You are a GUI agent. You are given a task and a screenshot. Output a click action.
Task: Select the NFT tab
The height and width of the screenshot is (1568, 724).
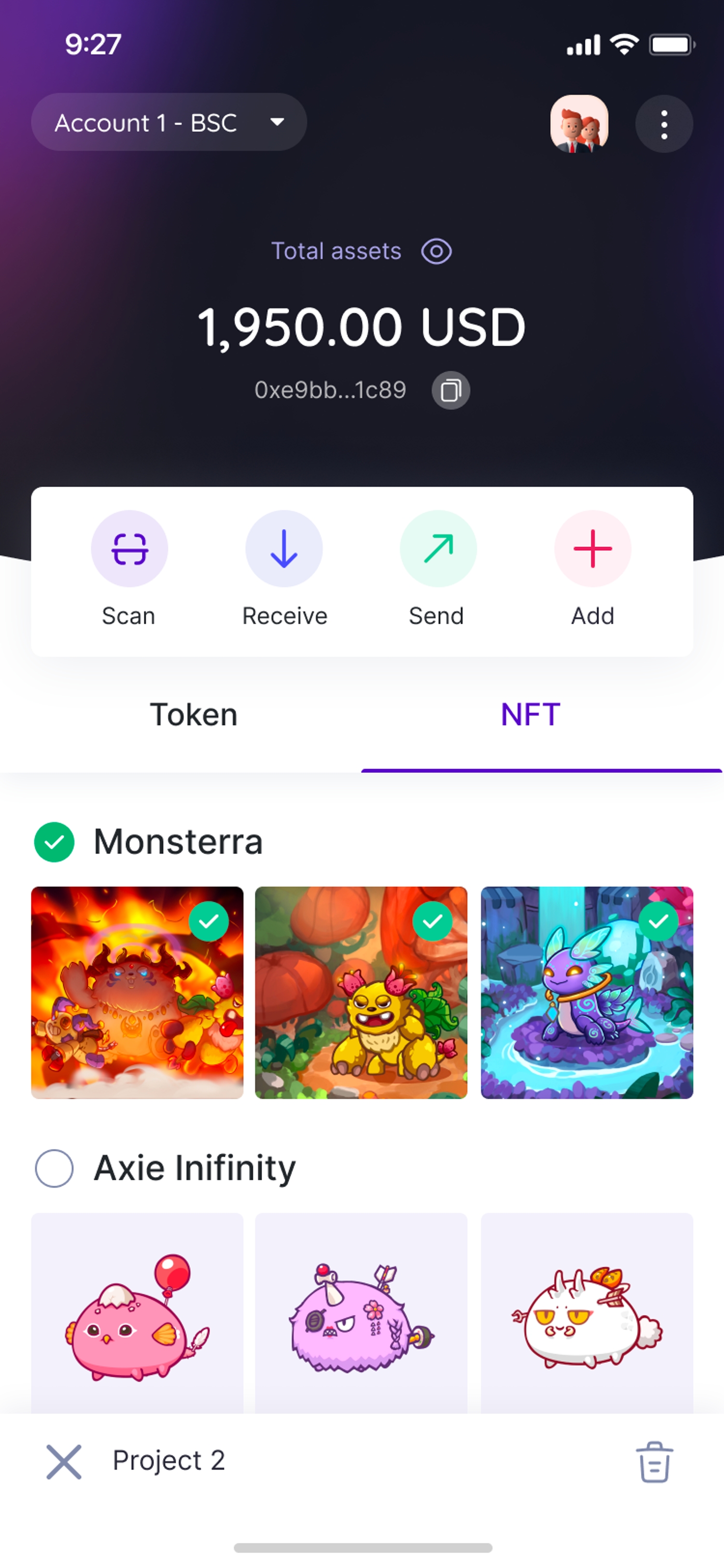pyautogui.click(x=530, y=714)
